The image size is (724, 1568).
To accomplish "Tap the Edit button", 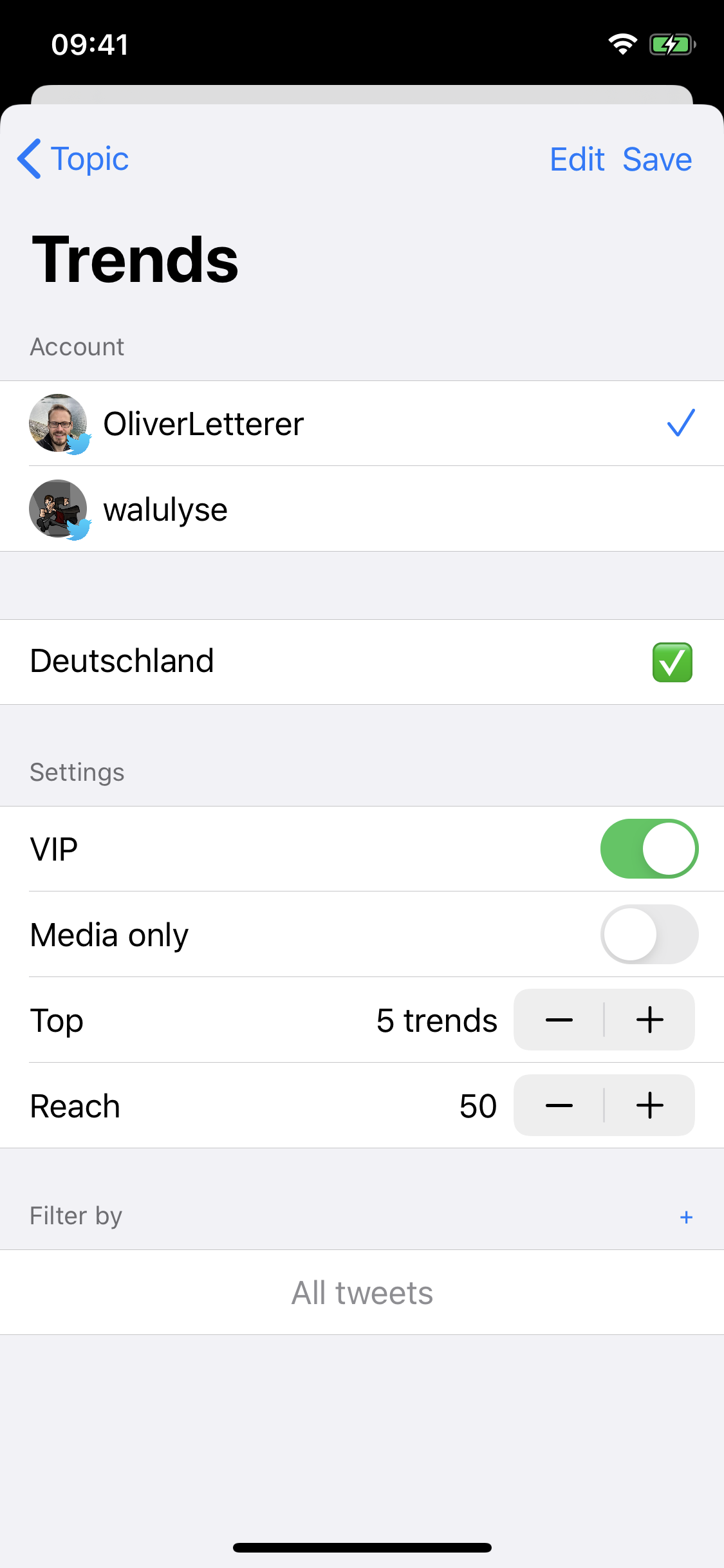I will click(577, 159).
